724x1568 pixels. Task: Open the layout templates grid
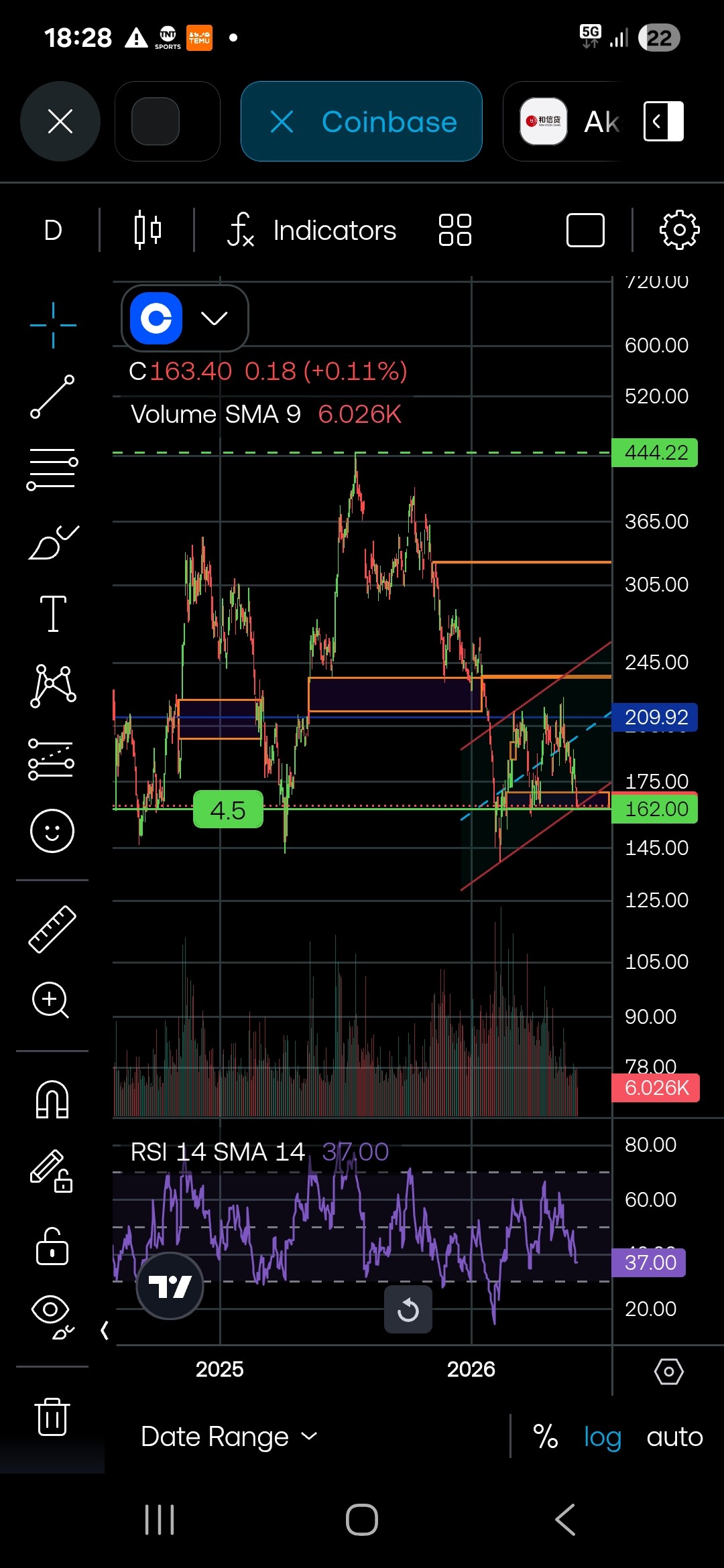pyautogui.click(x=455, y=230)
